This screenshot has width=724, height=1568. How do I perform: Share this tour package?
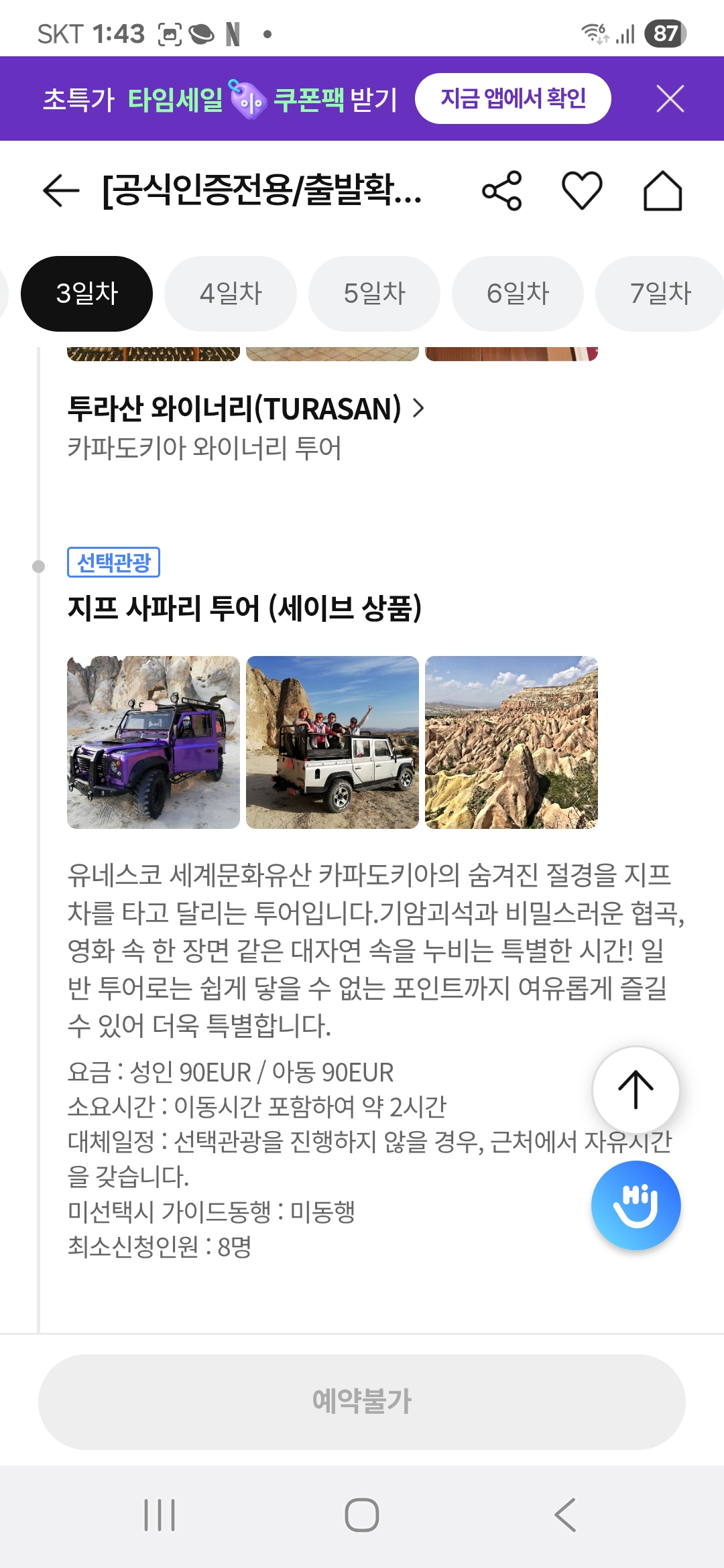(501, 191)
